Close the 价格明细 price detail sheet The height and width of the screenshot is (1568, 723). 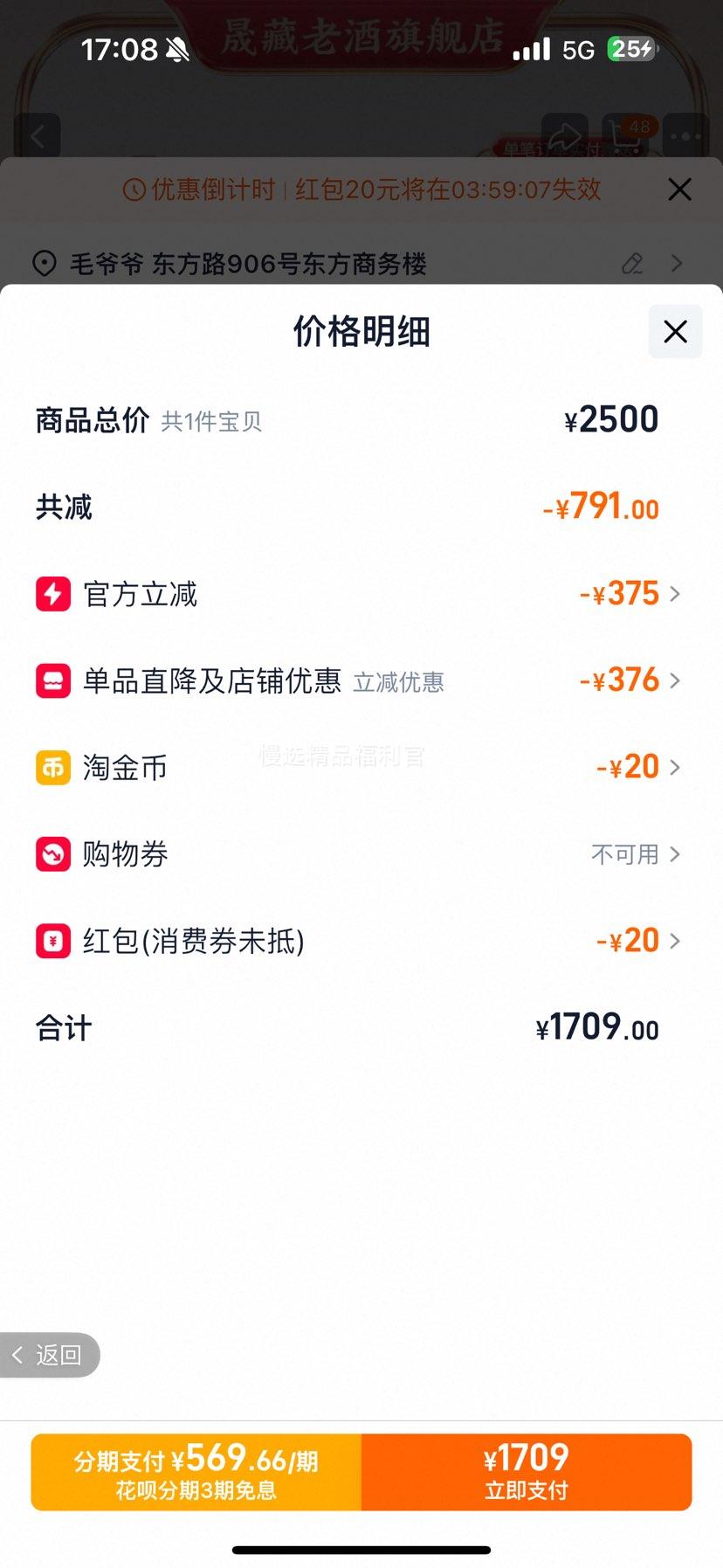click(x=675, y=332)
